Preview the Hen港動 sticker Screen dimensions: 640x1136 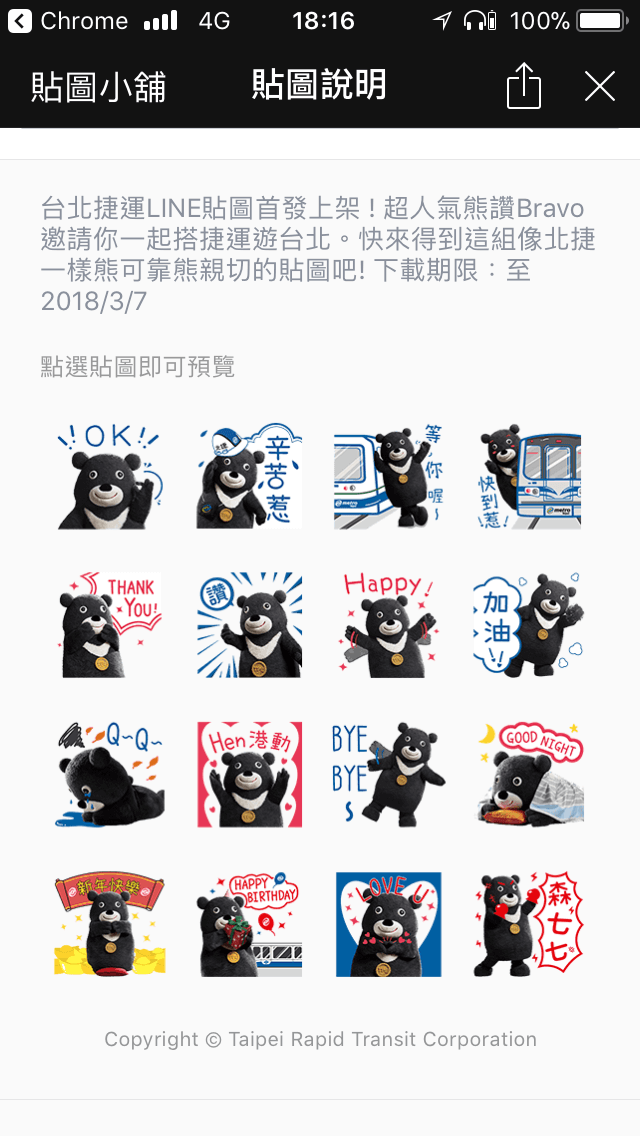pos(249,774)
